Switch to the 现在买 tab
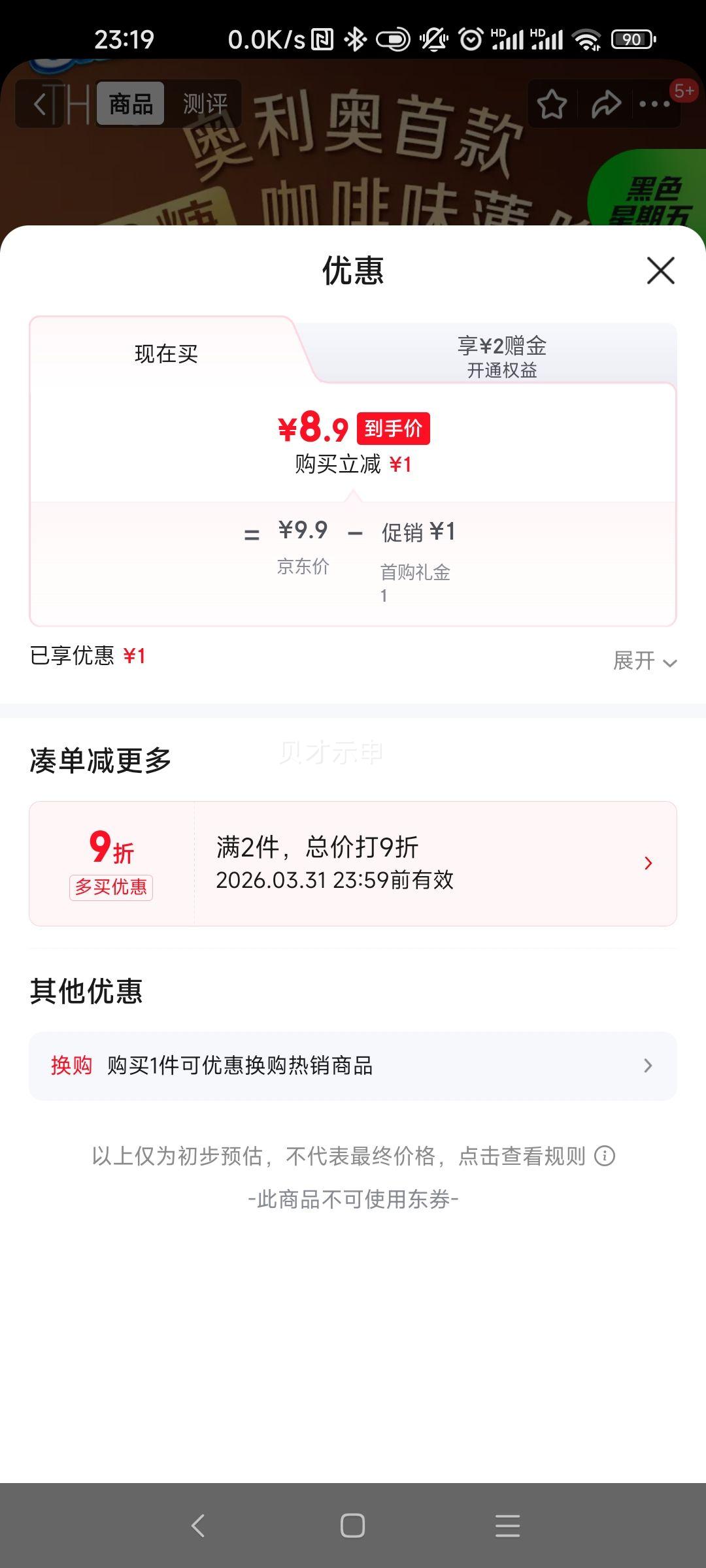Image resolution: width=706 pixels, height=1568 pixels. 167,353
